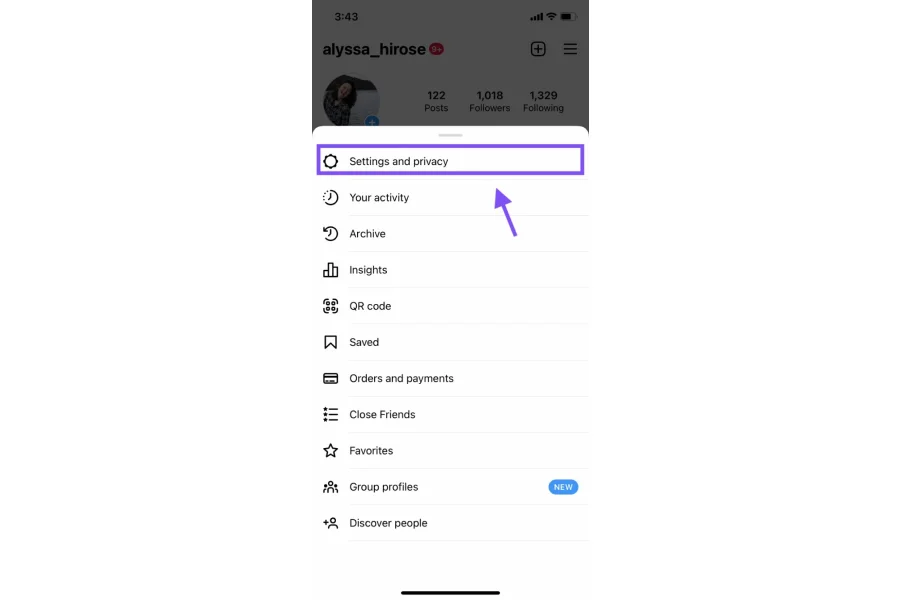Open Saved posts
Image resolution: width=900 pixels, height=600 pixels.
click(x=364, y=342)
